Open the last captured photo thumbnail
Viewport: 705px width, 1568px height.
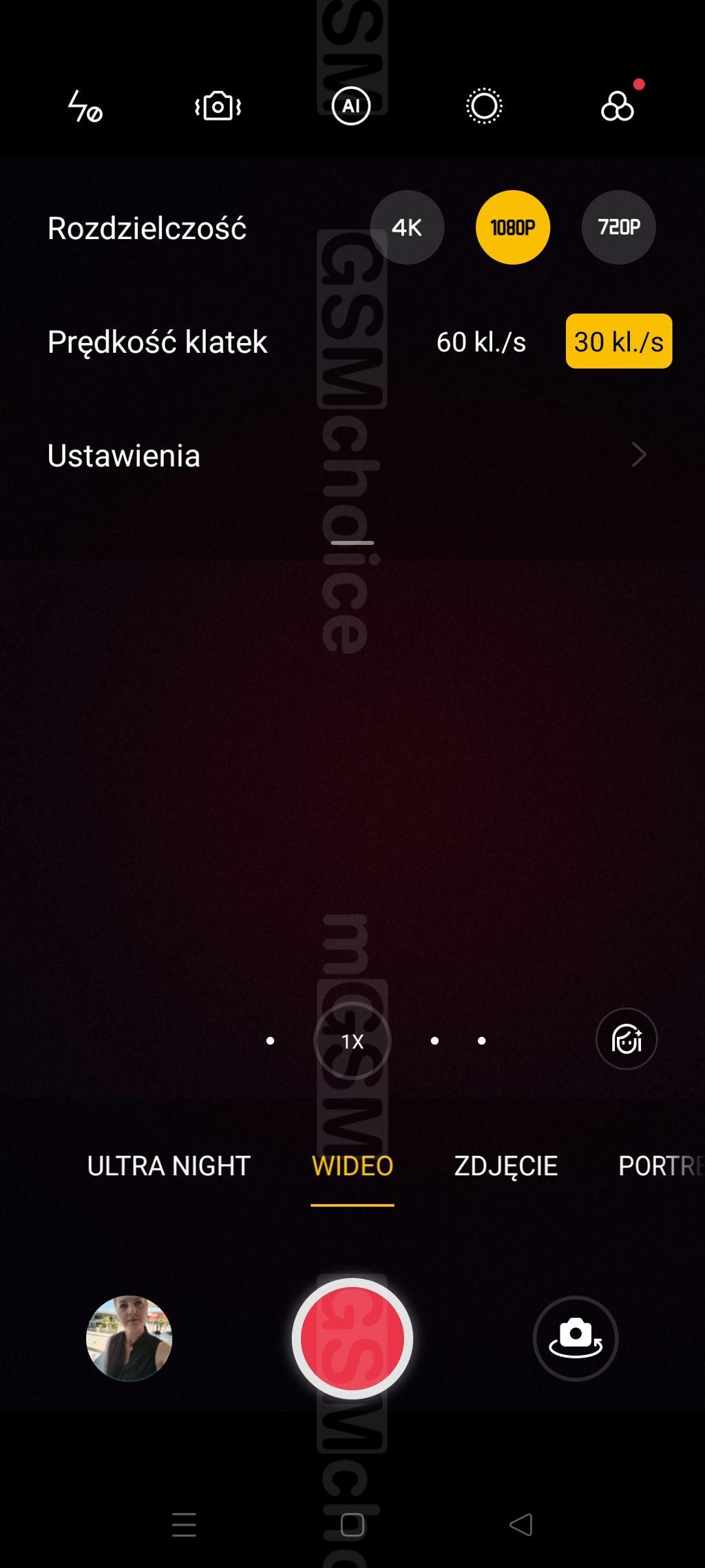tap(129, 1339)
